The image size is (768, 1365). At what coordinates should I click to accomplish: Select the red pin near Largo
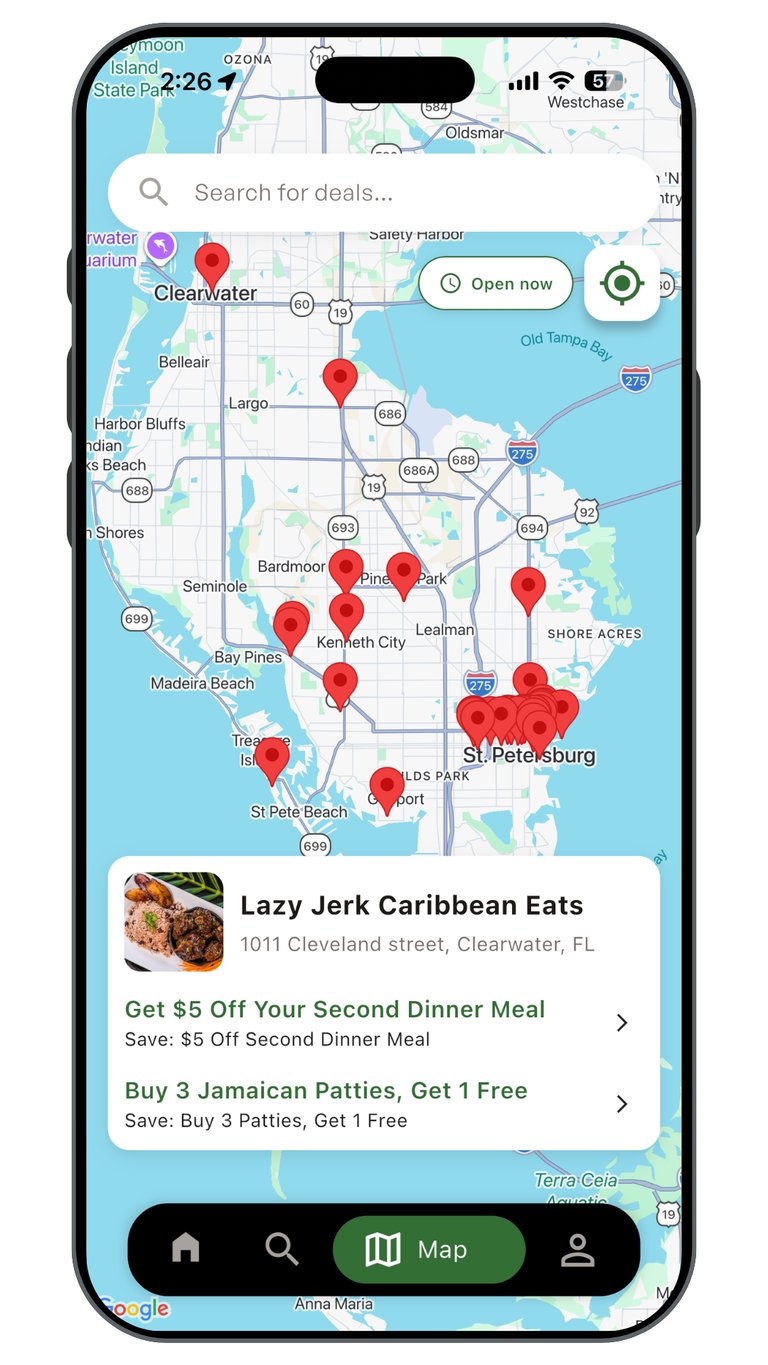tap(340, 383)
